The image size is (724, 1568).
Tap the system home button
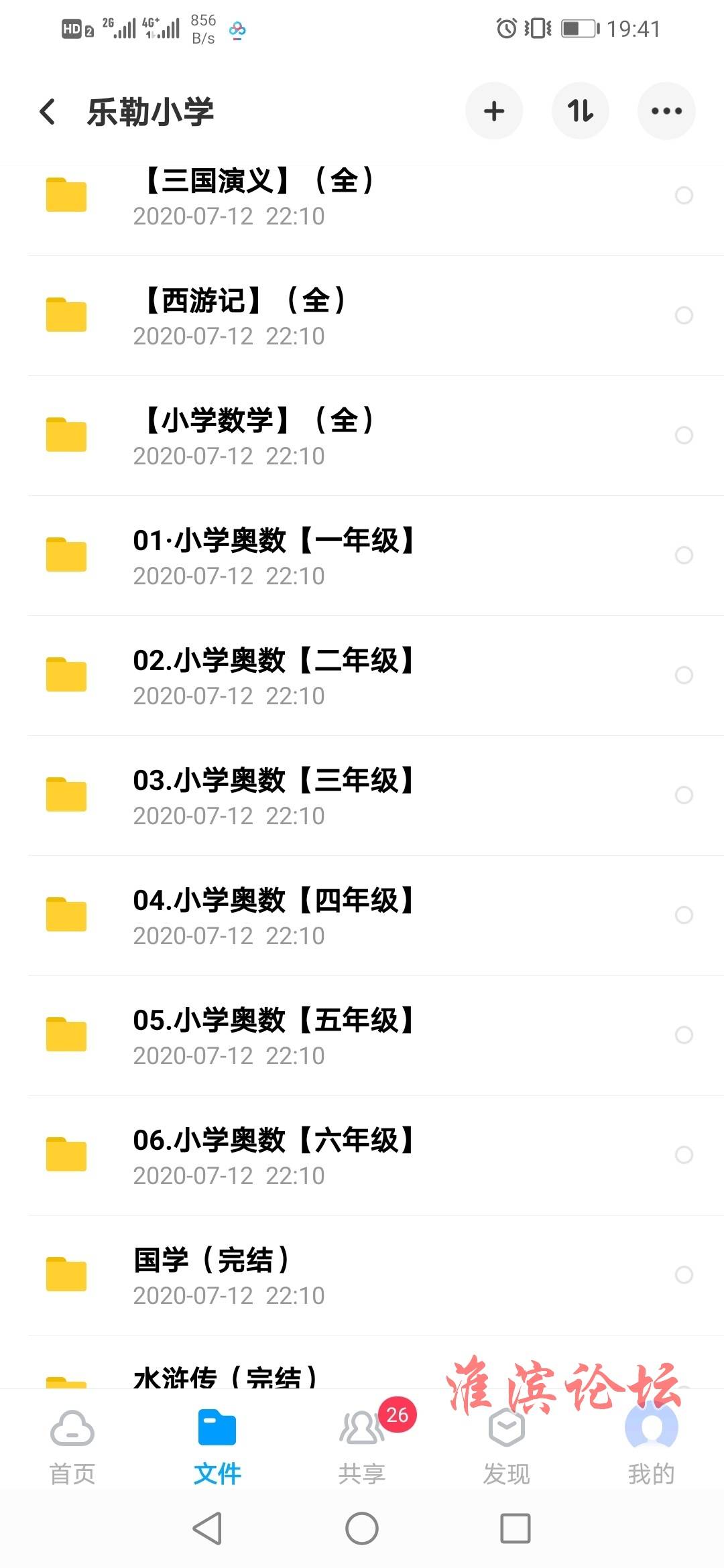pyautogui.click(x=362, y=1528)
